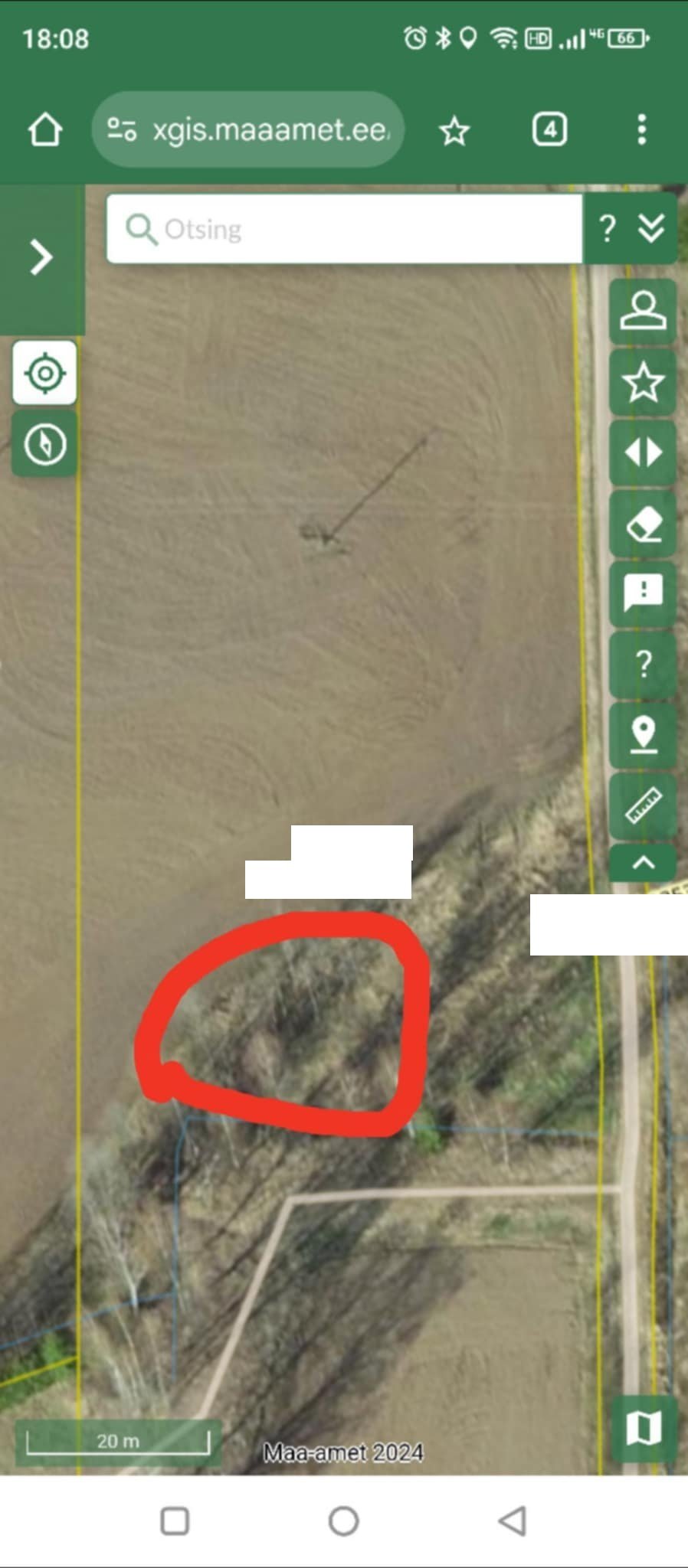This screenshot has height=1568, width=688.
Task: Collapse the right toolbar with up chevron
Action: tap(643, 864)
